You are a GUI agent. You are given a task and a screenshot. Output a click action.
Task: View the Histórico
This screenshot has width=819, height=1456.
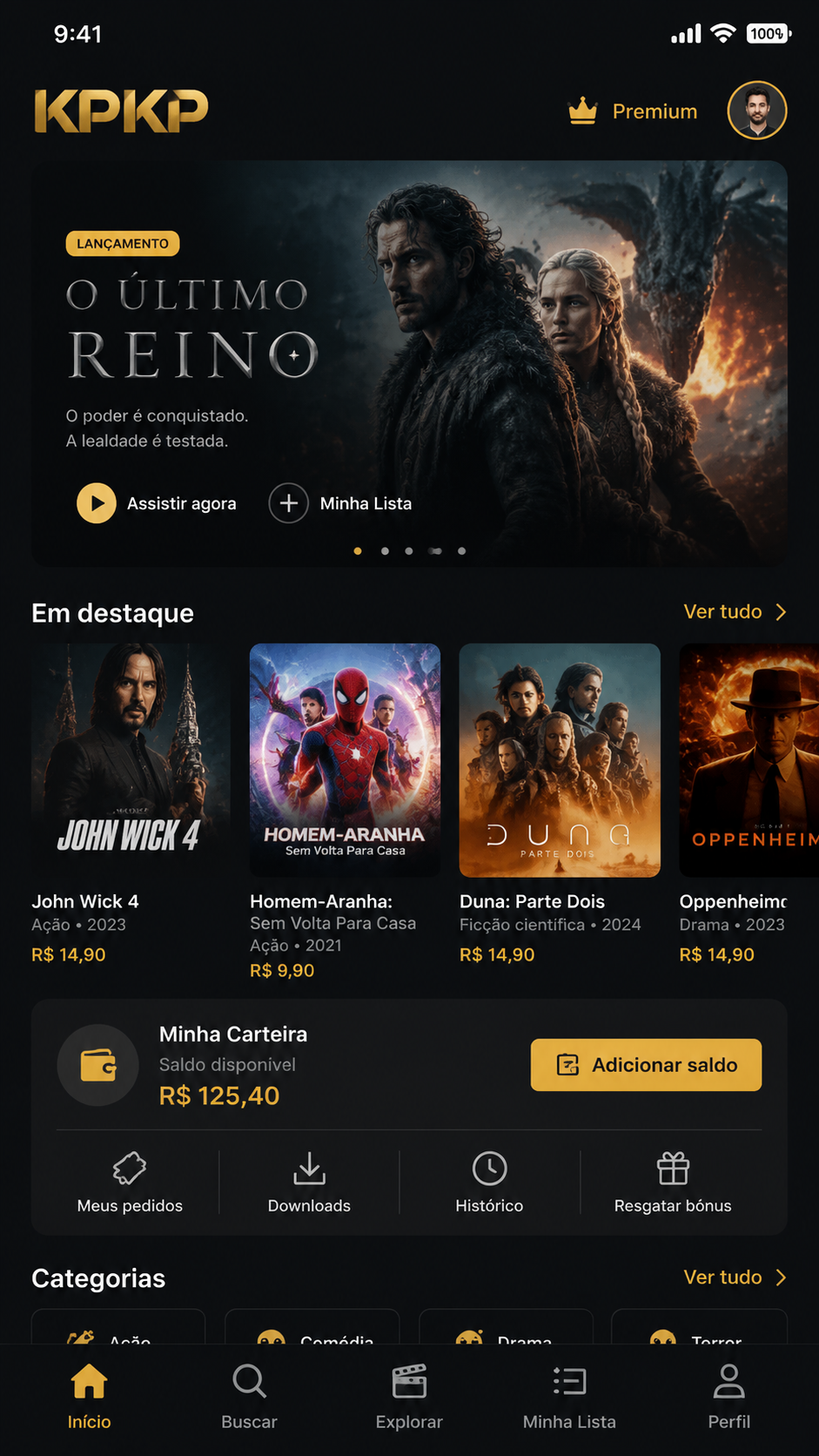(x=489, y=1183)
